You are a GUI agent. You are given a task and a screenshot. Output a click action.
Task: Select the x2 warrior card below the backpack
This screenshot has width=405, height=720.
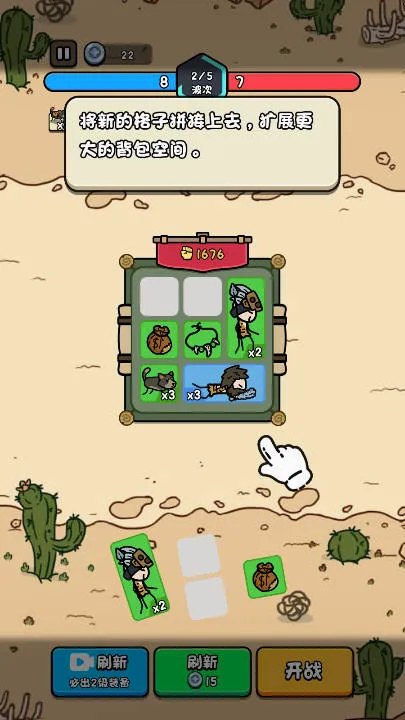pos(140,577)
